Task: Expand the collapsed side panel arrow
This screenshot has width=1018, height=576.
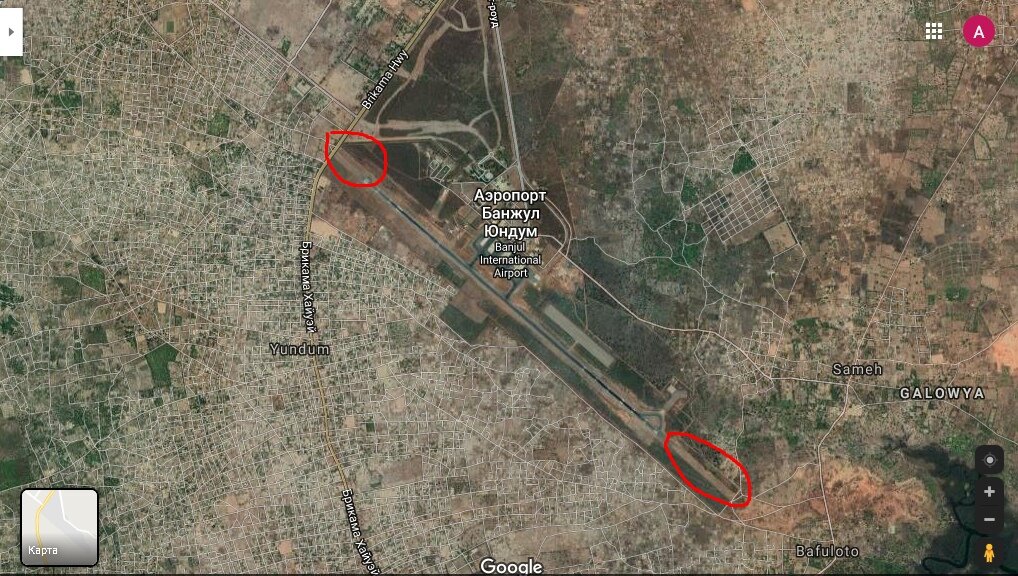Action: click(x=10, y=31)
